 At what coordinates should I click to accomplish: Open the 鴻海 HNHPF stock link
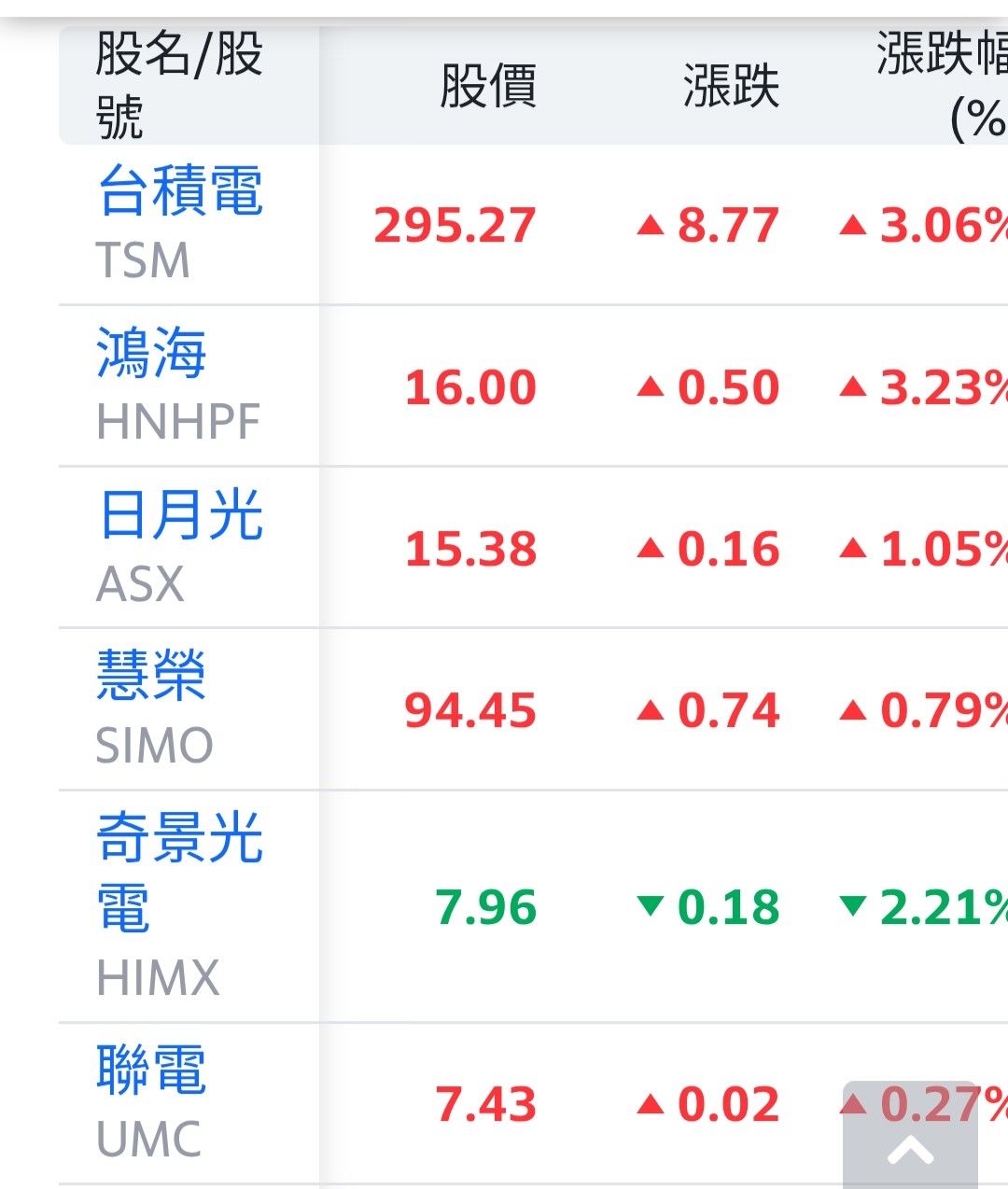(151, 354)
